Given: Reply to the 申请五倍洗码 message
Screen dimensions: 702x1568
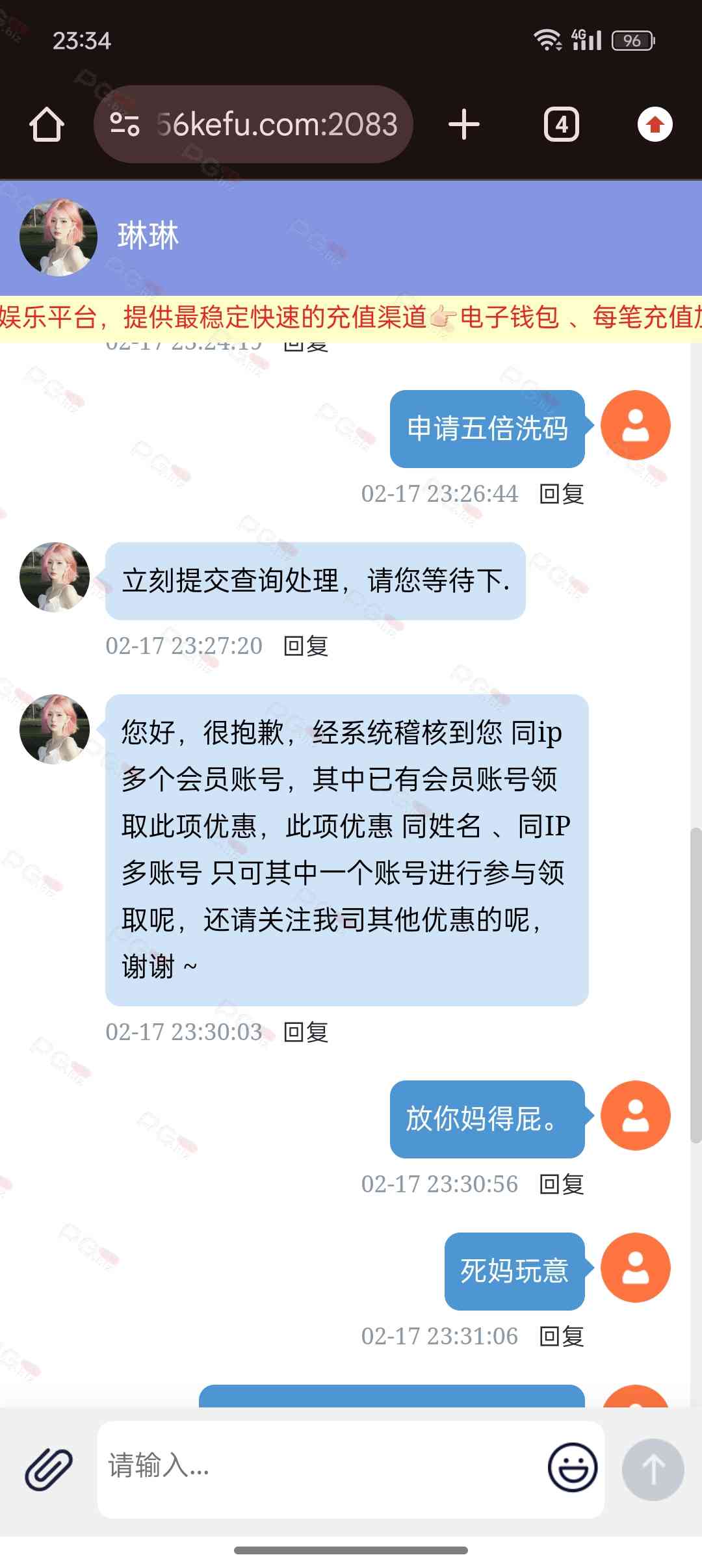Looking at the screenshot, I should click(x=562, y=494).
